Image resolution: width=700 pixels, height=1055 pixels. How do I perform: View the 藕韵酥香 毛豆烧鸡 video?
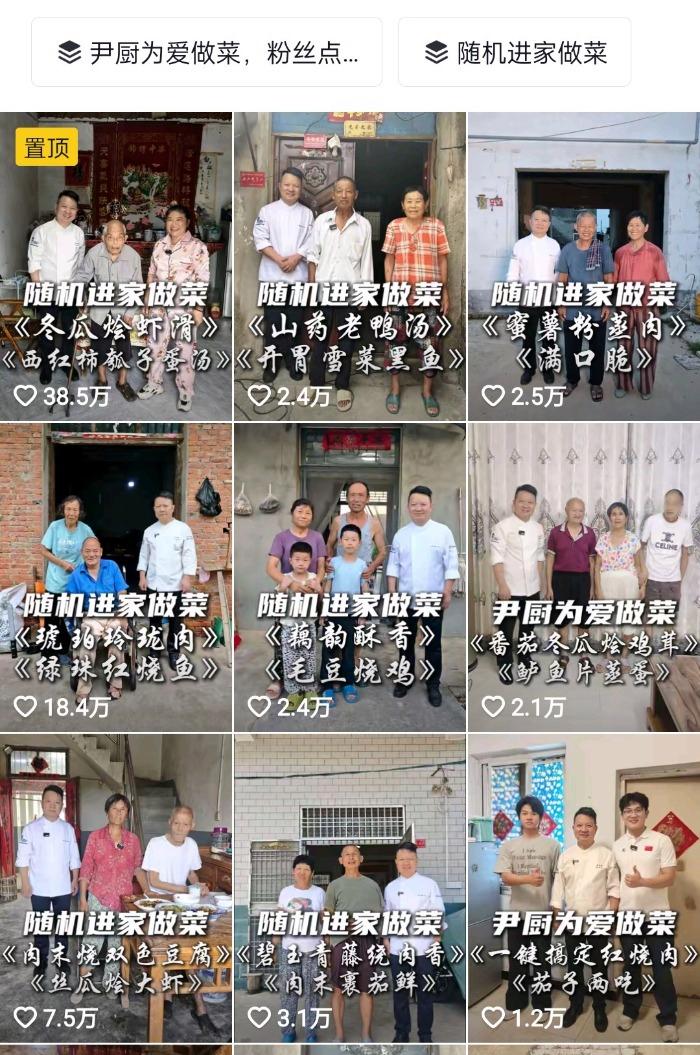click(x=349, y=576)
